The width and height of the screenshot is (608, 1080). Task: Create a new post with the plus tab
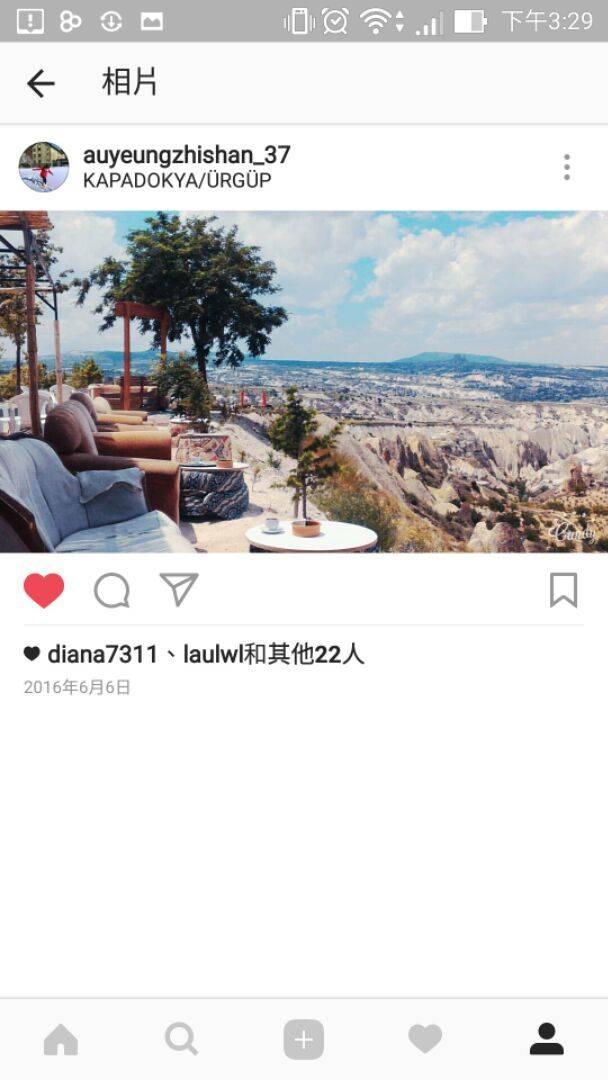(304, 1040)
